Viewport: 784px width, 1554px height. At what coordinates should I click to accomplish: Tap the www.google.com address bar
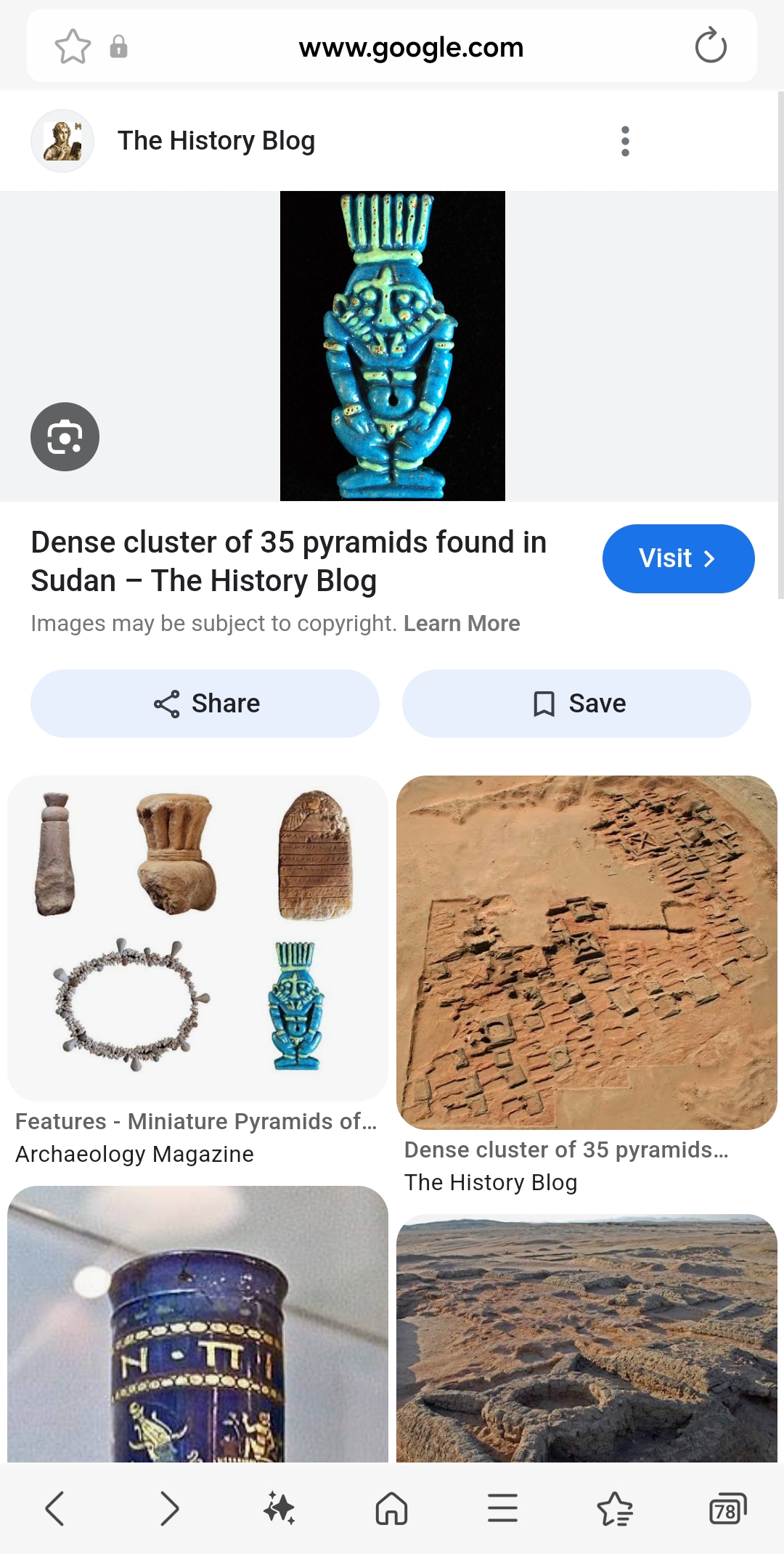(411, 48)
